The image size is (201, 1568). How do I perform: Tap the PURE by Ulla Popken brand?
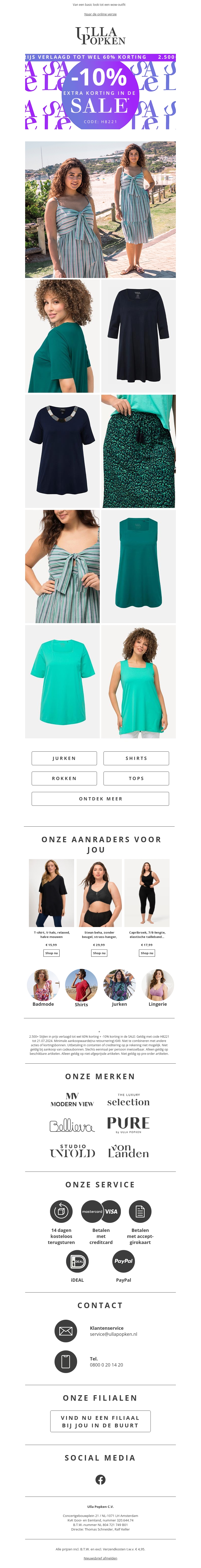(128, 1124)
